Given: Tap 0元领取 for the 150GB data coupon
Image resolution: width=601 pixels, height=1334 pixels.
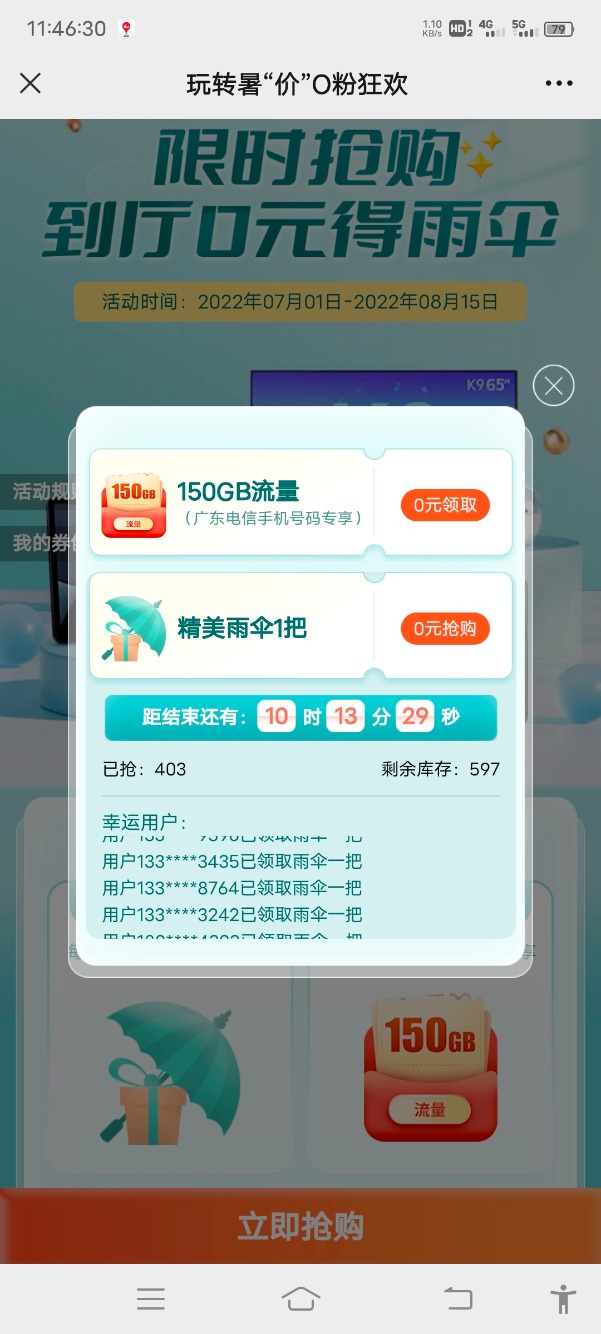Looking at the screenshot, I should [445, 505].
